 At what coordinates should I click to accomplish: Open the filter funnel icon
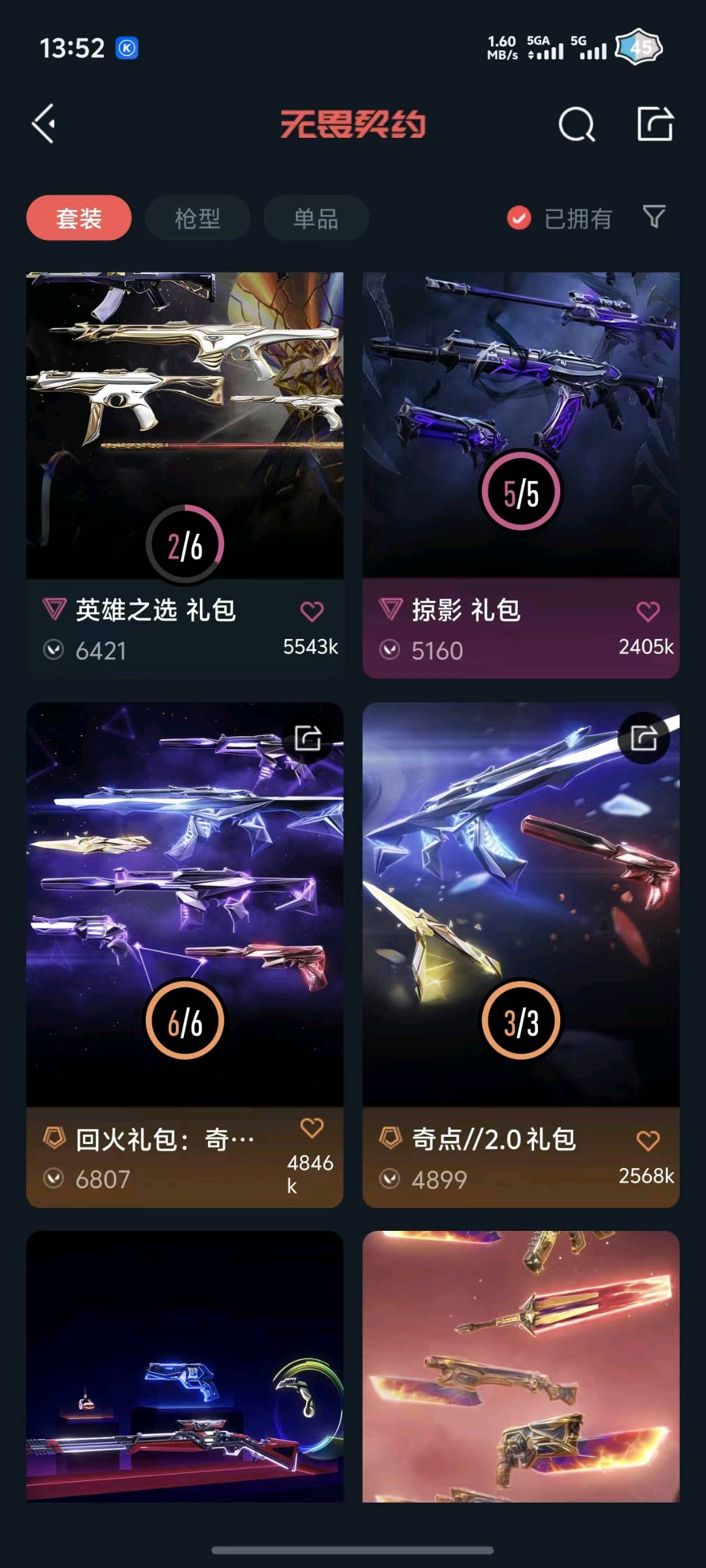point(654,217)
